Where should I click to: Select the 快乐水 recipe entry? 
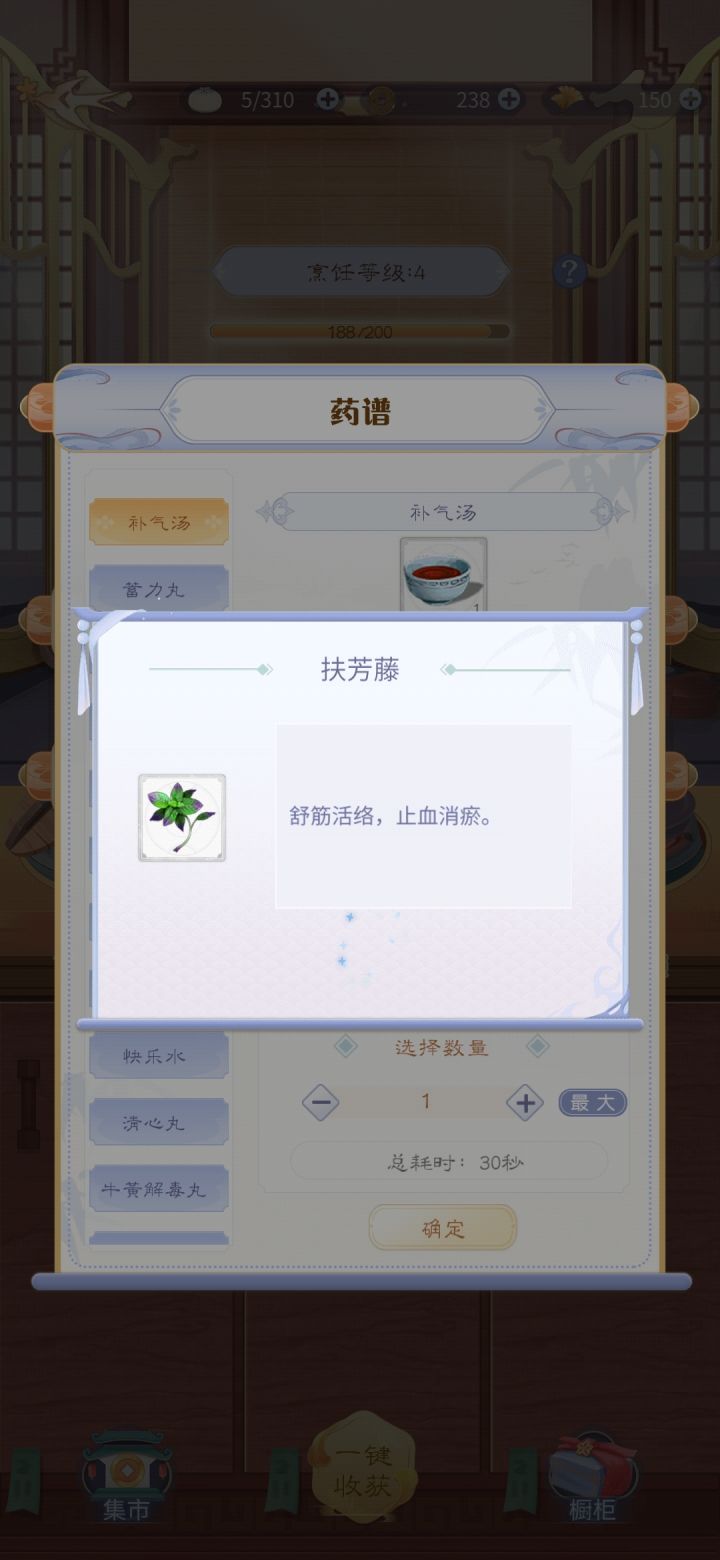coord(159,1055)
